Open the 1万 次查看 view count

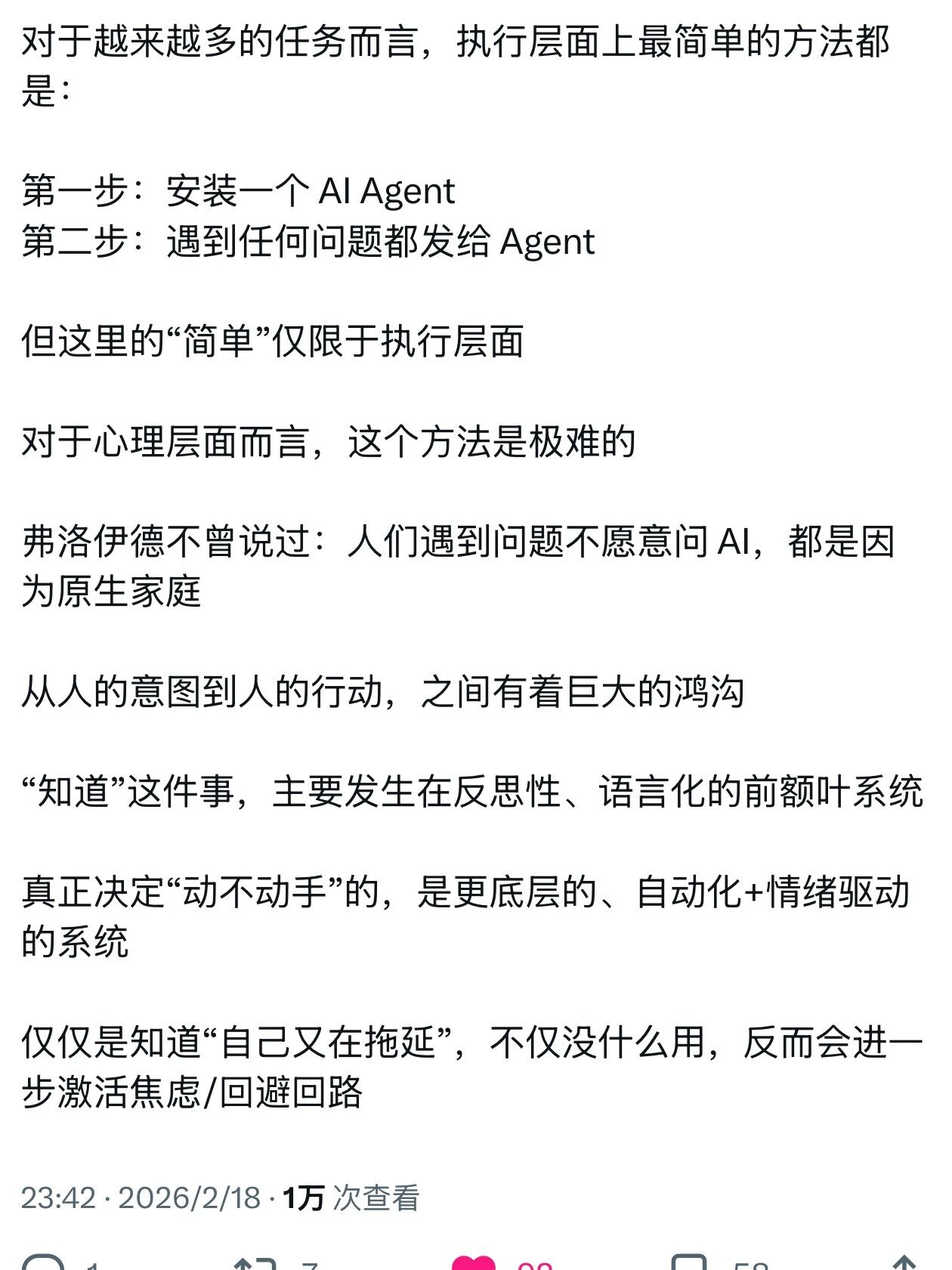[x=351, y=1197]
